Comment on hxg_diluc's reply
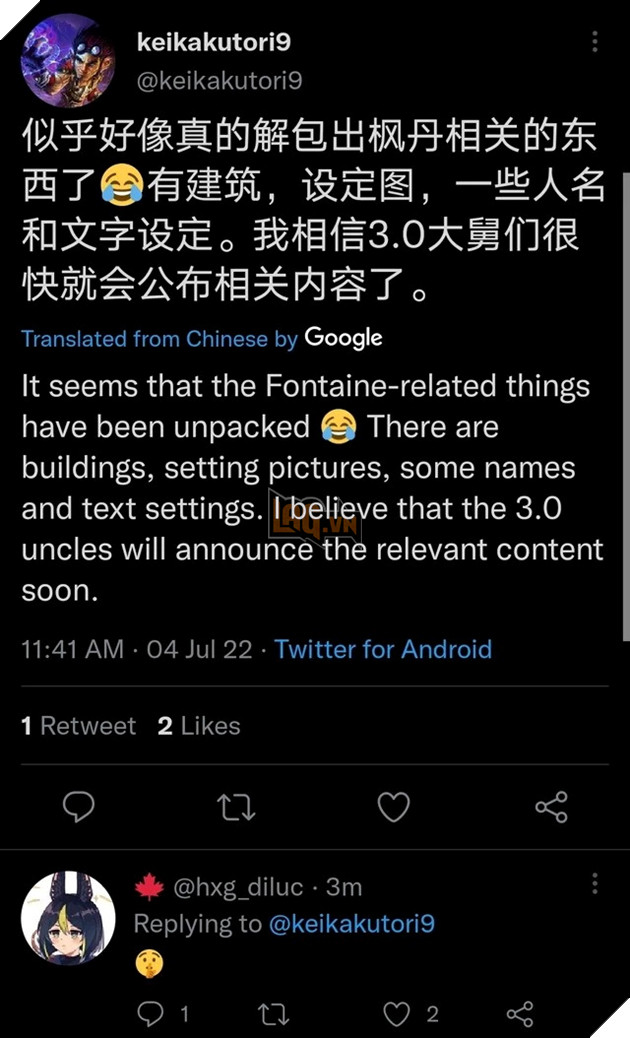This screenshot has width=630, height=1038. coord(151,1014)
